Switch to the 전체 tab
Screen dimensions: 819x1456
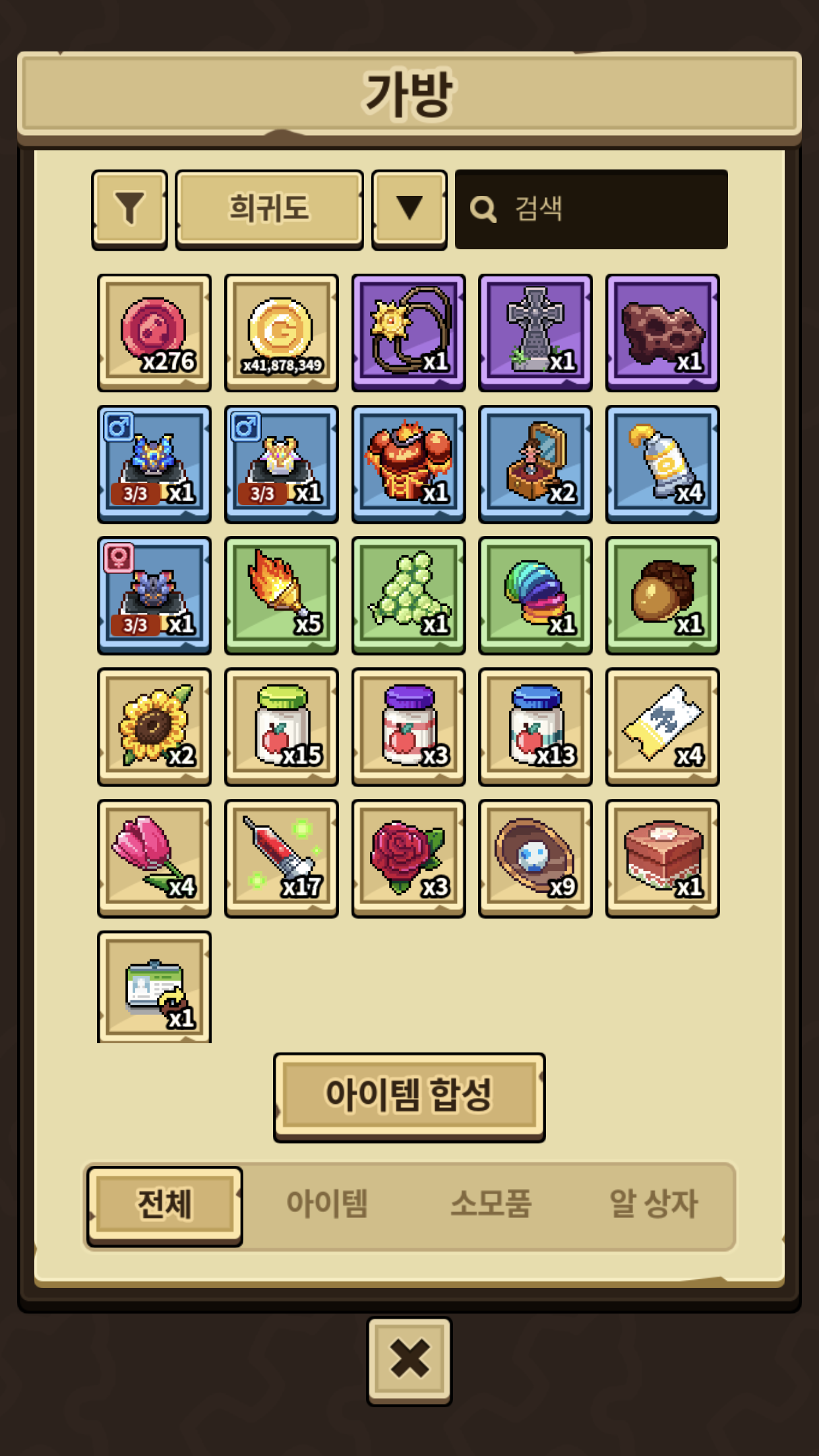[x=165, y=1205]
